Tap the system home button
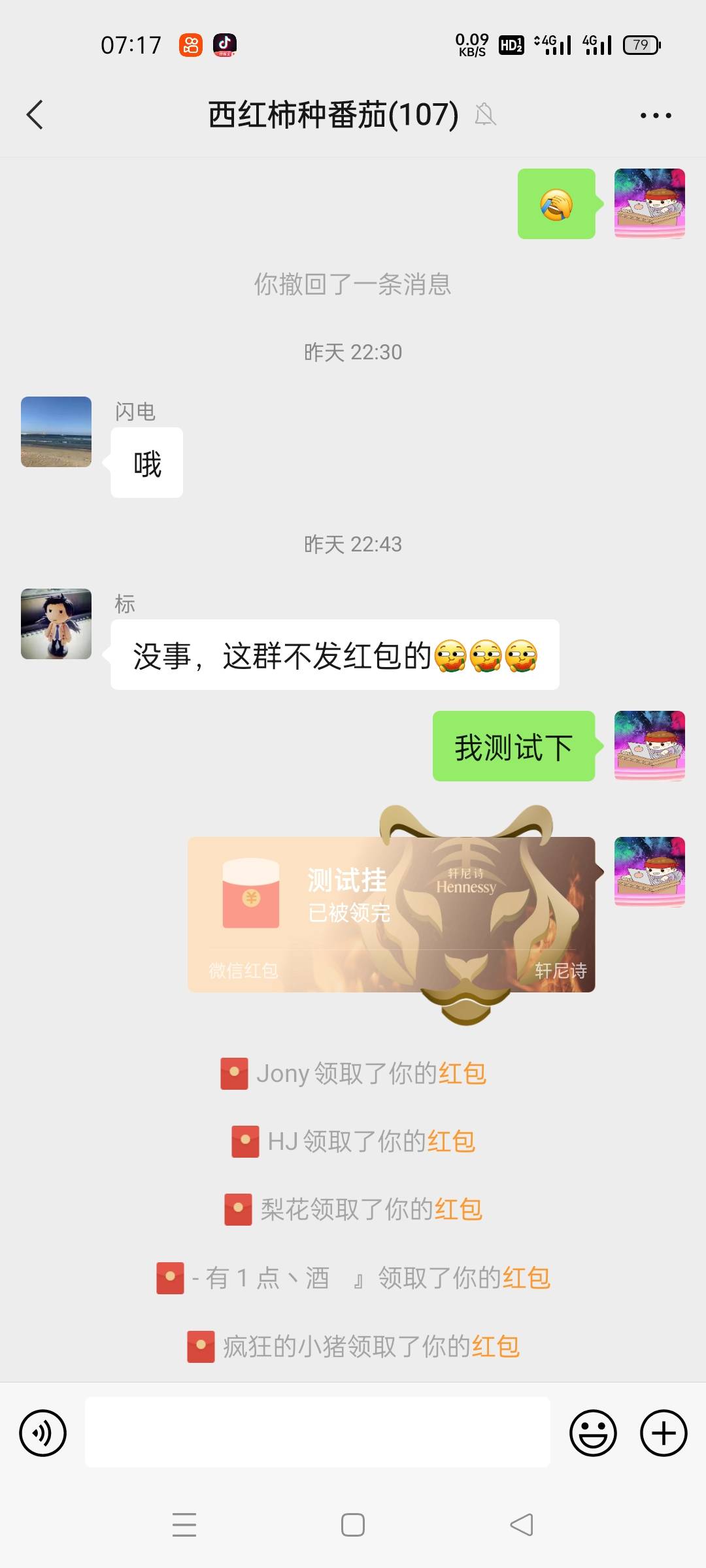Image resolution: width=706 pixels, height=1568 pixels. pyautogui.click(x=353, y=1525)
